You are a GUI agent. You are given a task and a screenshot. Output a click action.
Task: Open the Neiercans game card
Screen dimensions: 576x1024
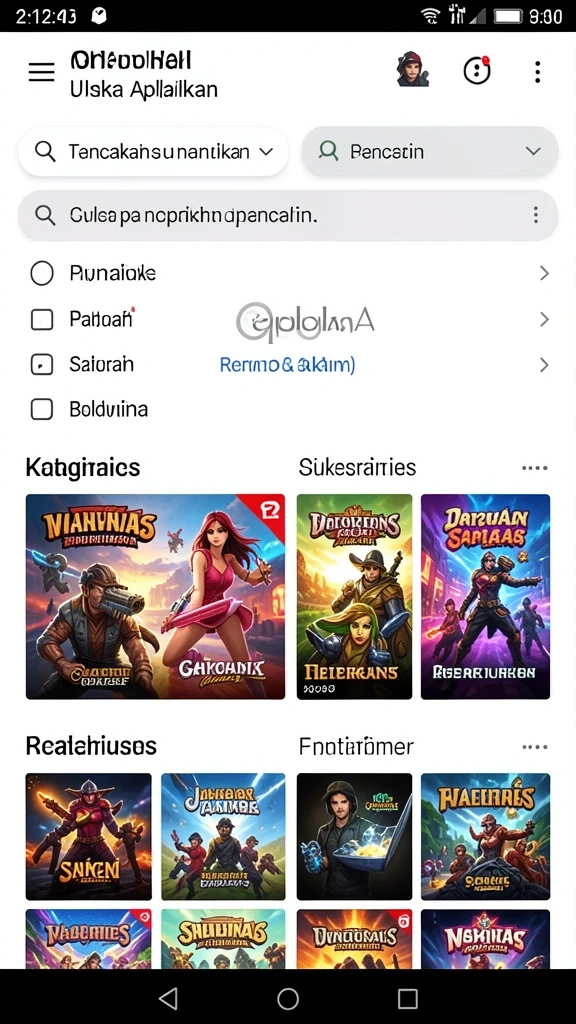coord(355,596)
